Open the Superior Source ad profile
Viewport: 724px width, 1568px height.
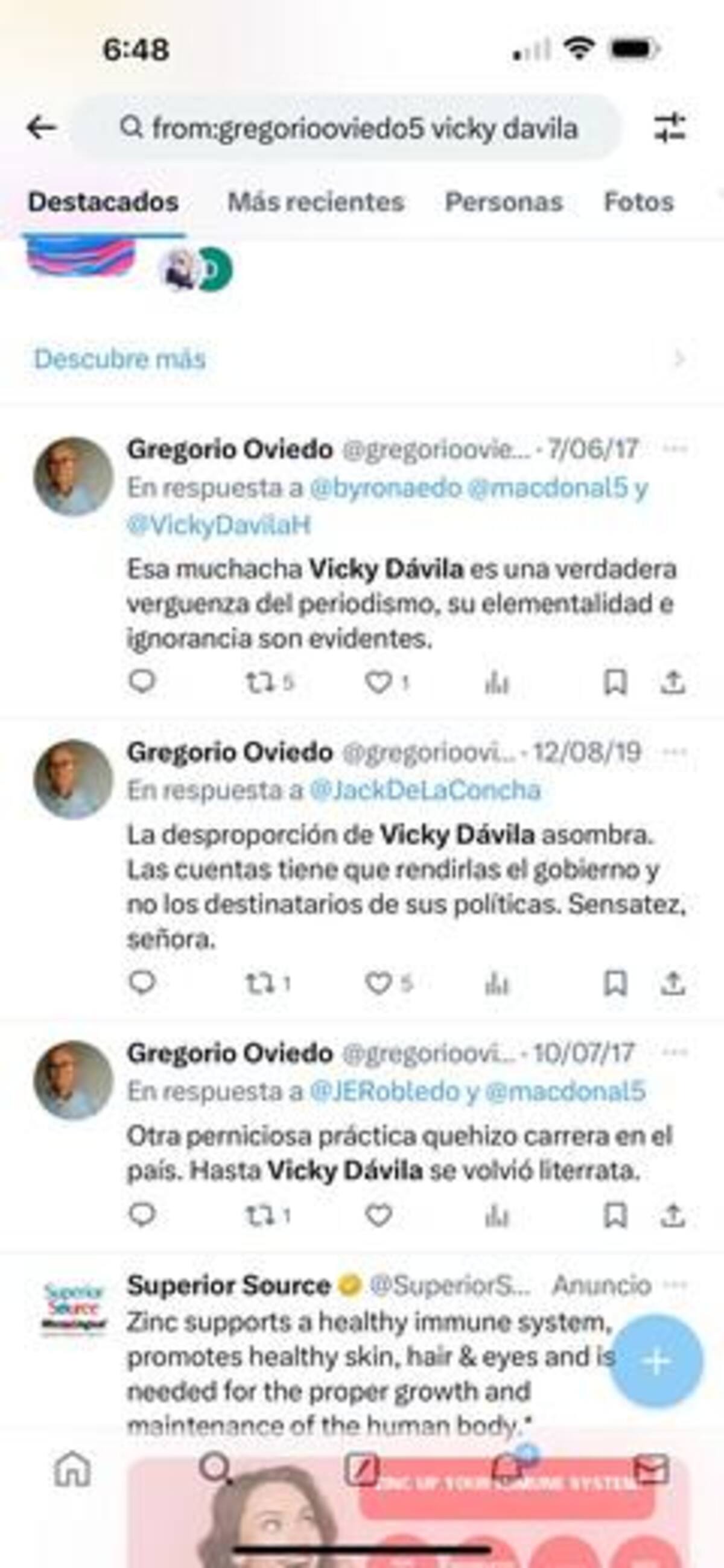[228, 1286]
